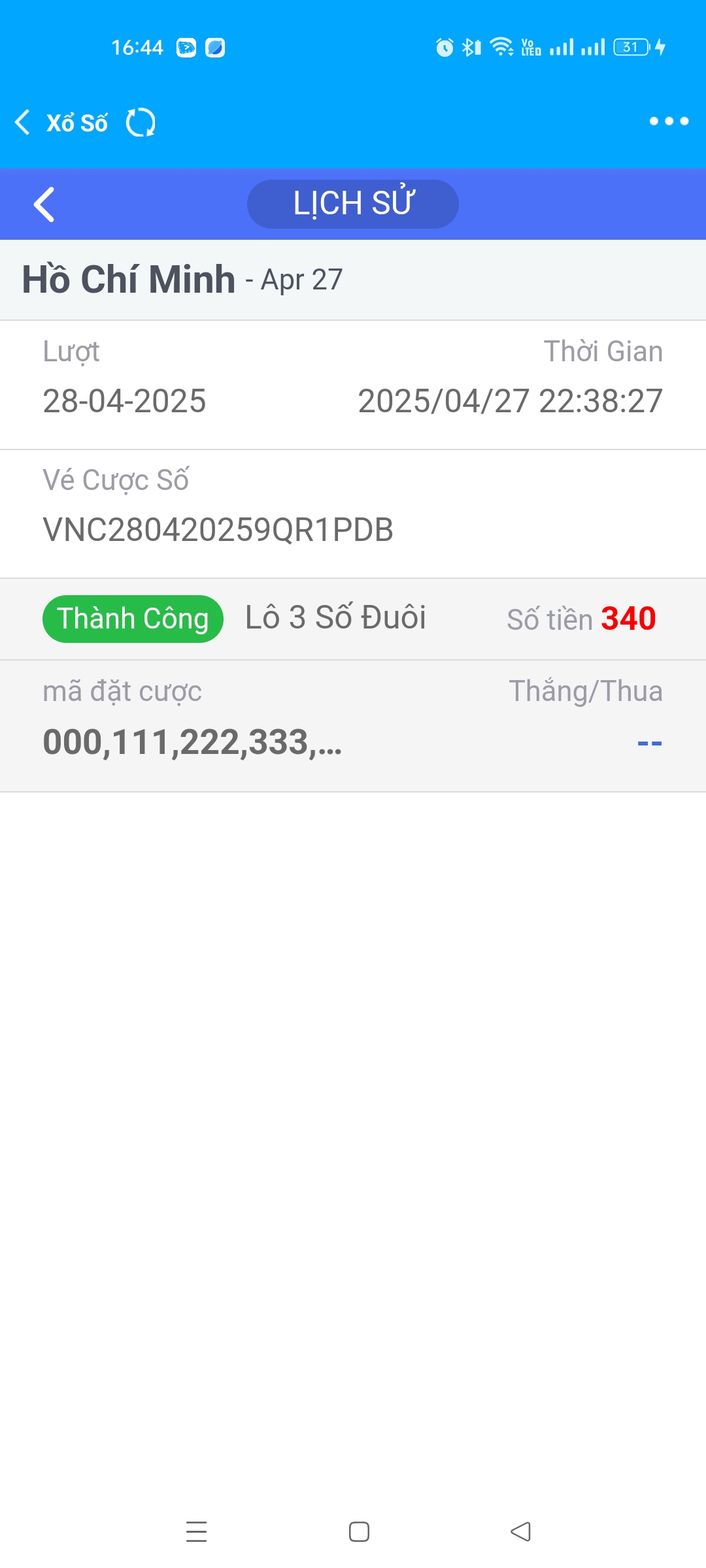Return from the Lịch Sử screen

pyautogui.click(x=44, y=204)
